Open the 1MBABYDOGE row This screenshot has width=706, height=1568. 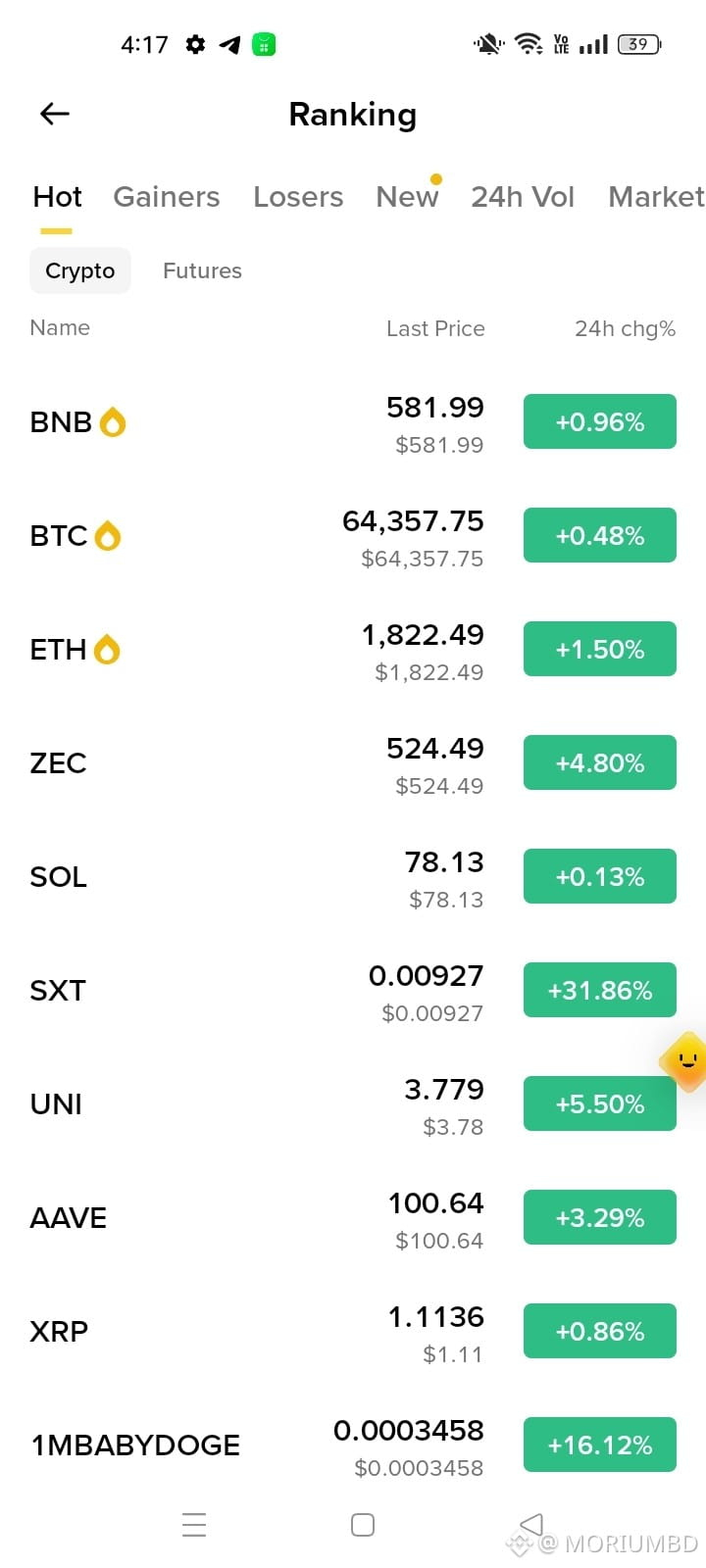pos(353,1445)
